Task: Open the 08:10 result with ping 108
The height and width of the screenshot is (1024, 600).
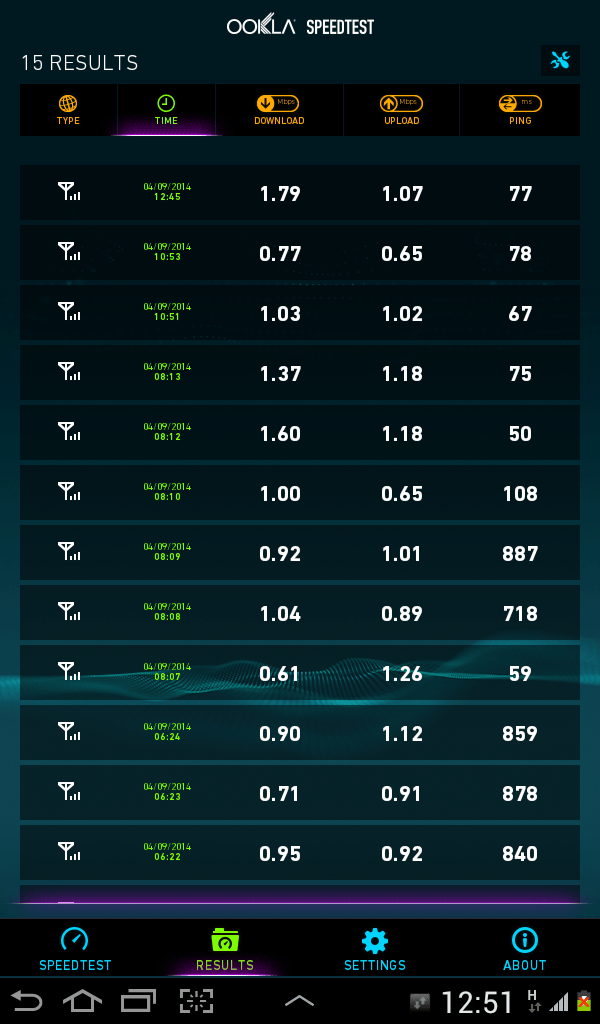Action: click(x=300, y=493)
